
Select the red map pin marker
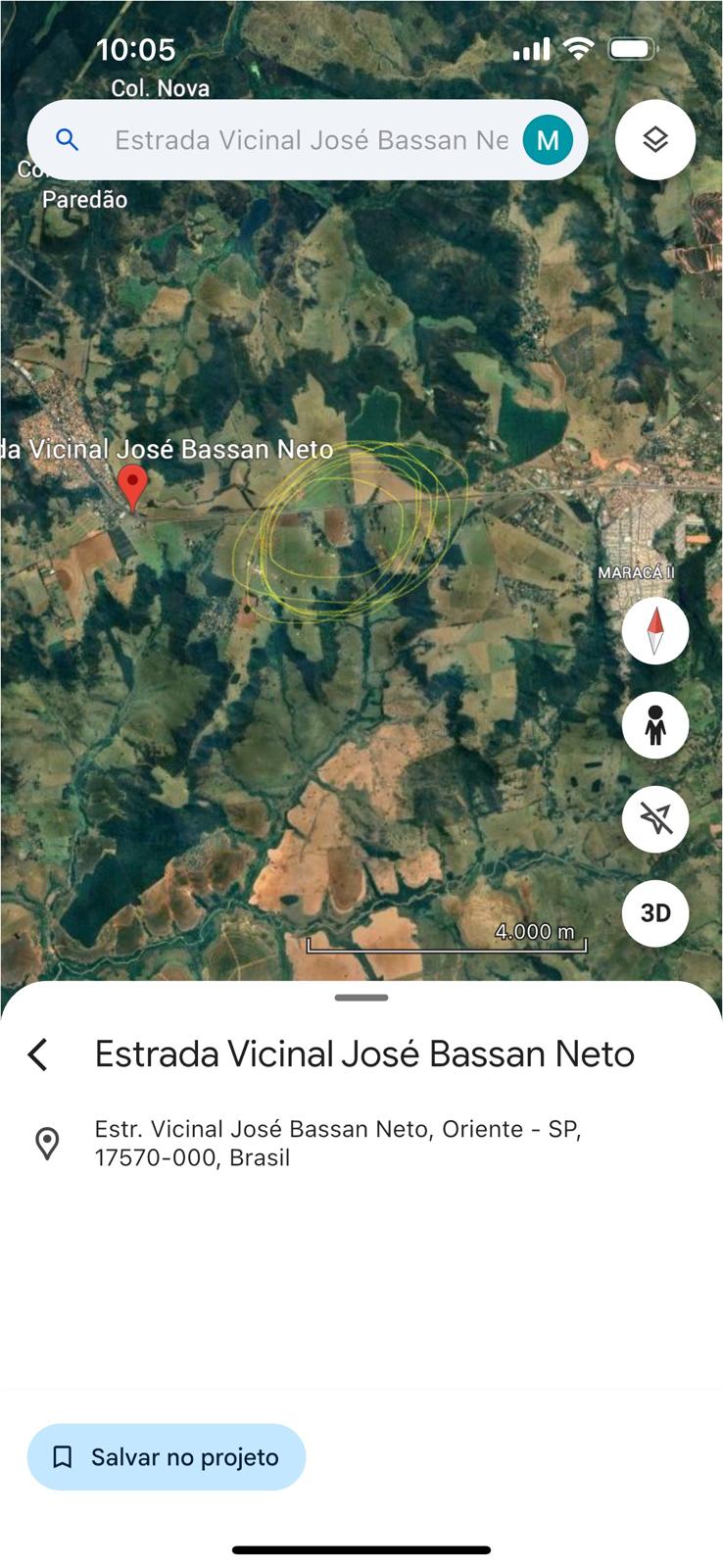[132, 485]
